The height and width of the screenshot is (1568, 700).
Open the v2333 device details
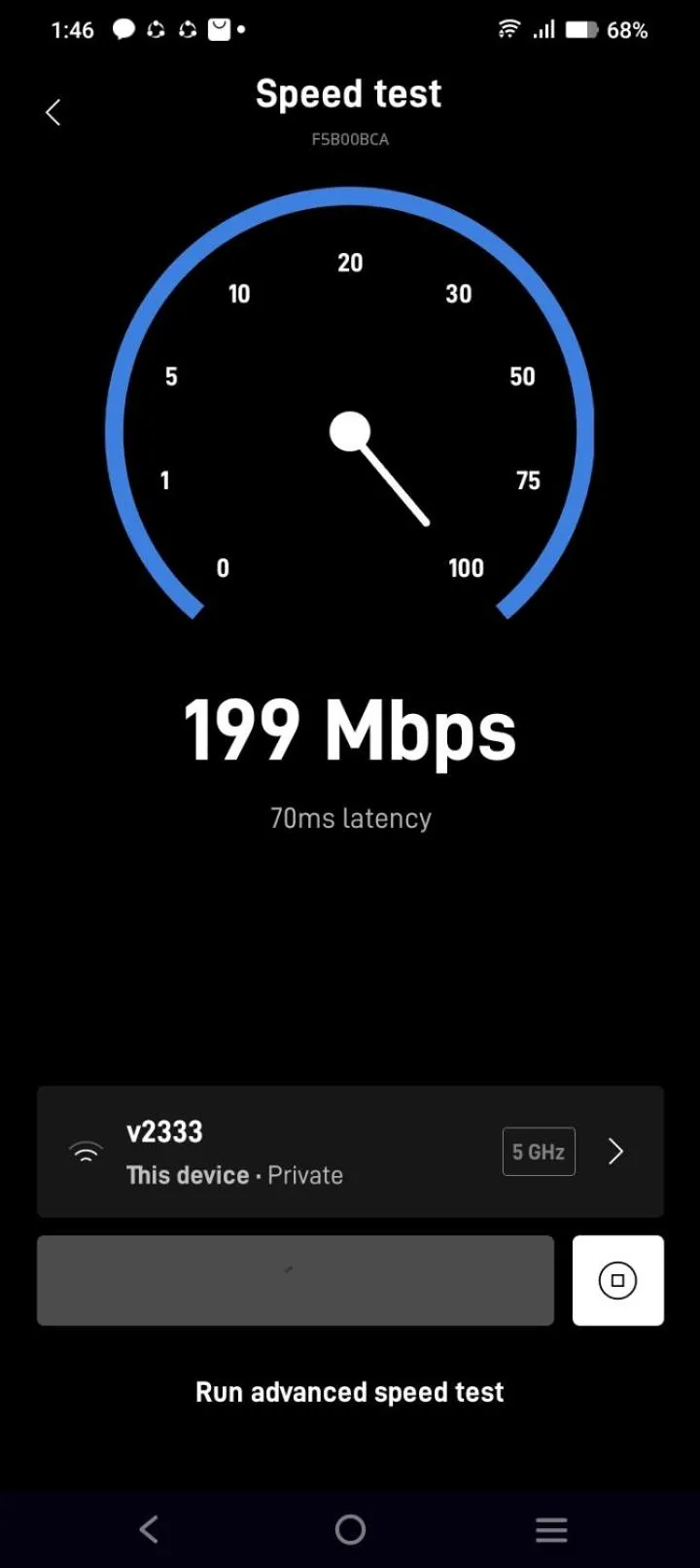pyautogui.click(x=350, y=1152)
